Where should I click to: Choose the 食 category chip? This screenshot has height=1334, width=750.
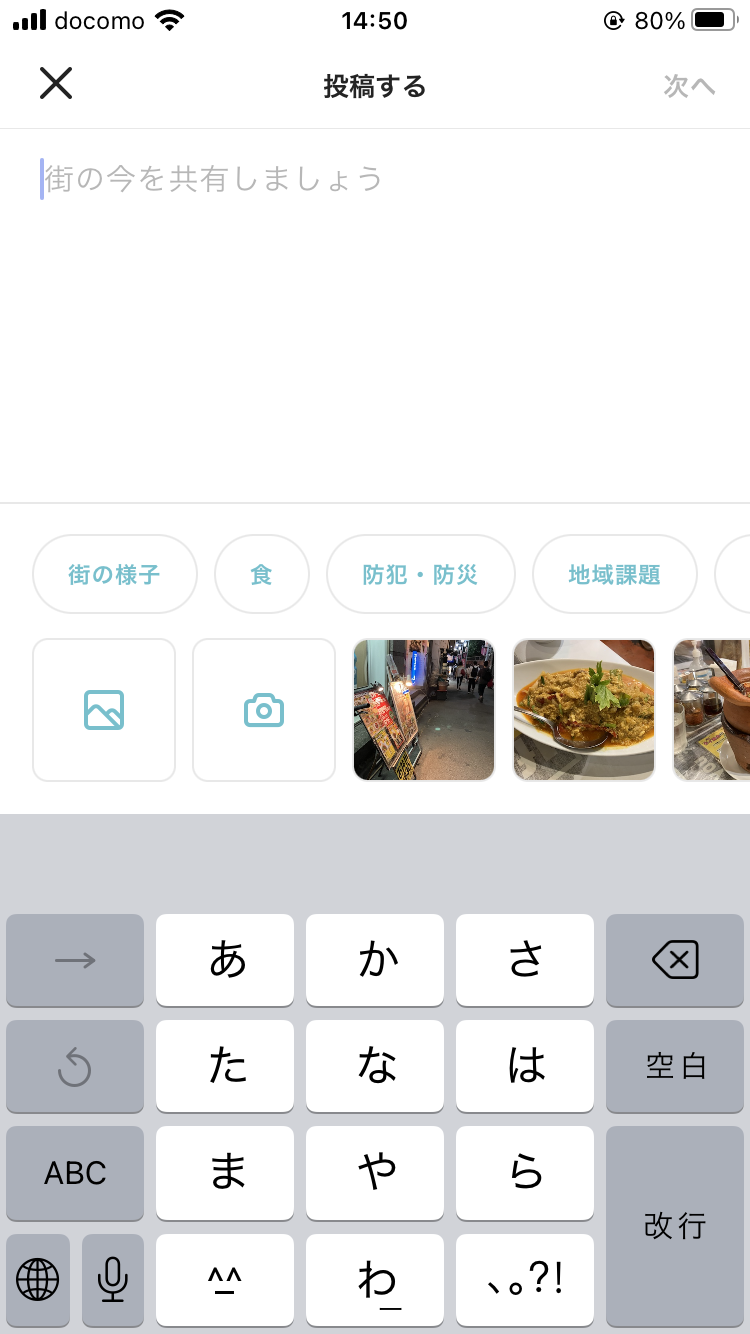click(x=261, y=574)
